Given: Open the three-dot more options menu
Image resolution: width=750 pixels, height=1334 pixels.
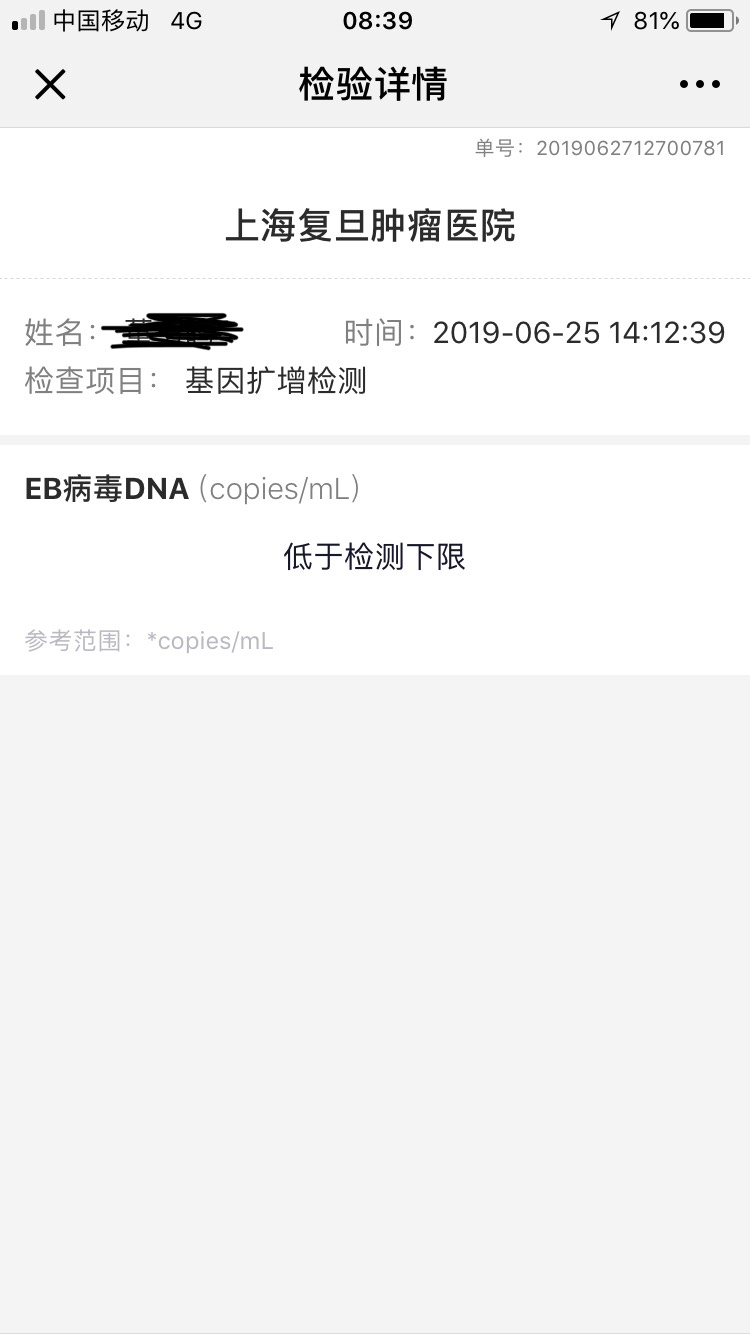Looking at the screenshot, I should click(x=699, y=85).
